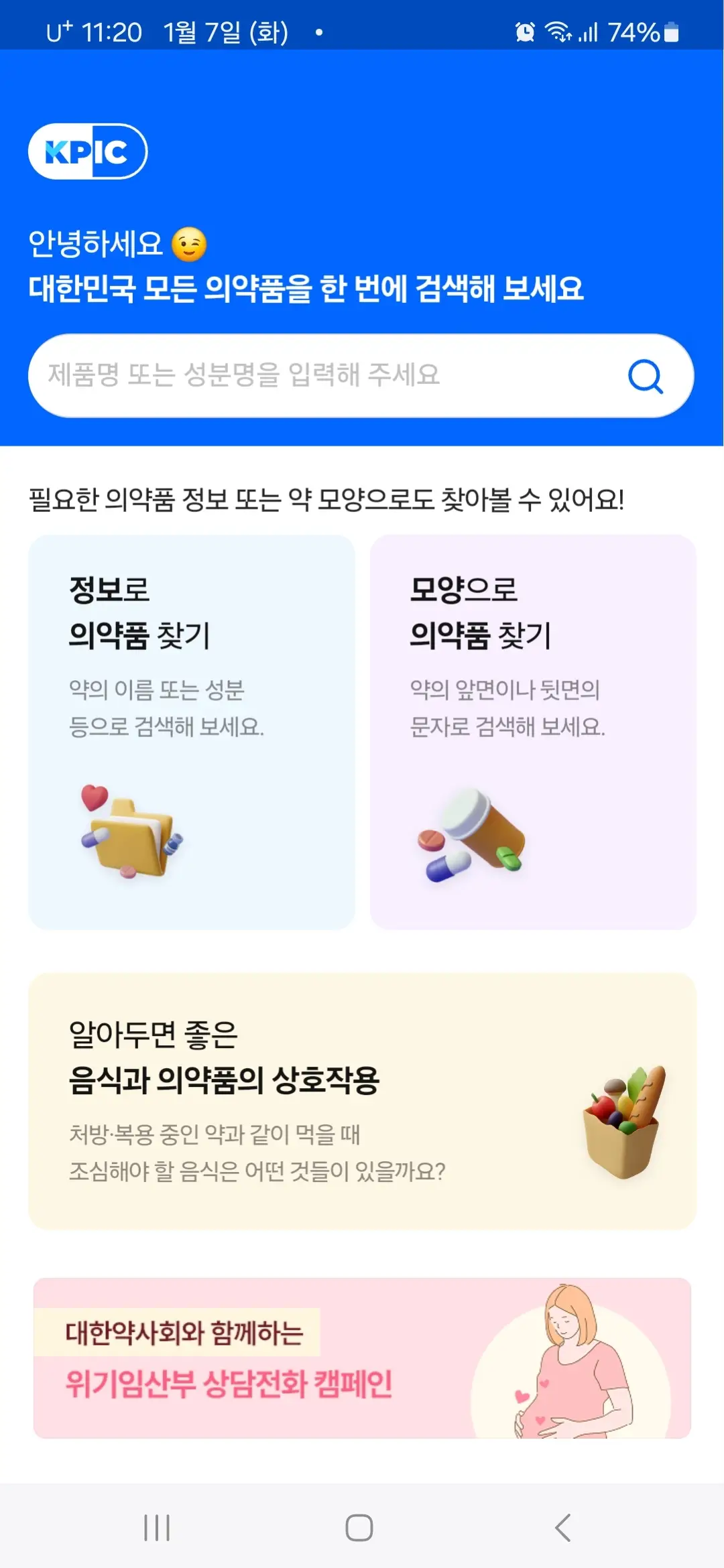Tap the magnifying glass search icon
Image resolution: width=724 pixels, height=1568 pixels.
[646, 376]
